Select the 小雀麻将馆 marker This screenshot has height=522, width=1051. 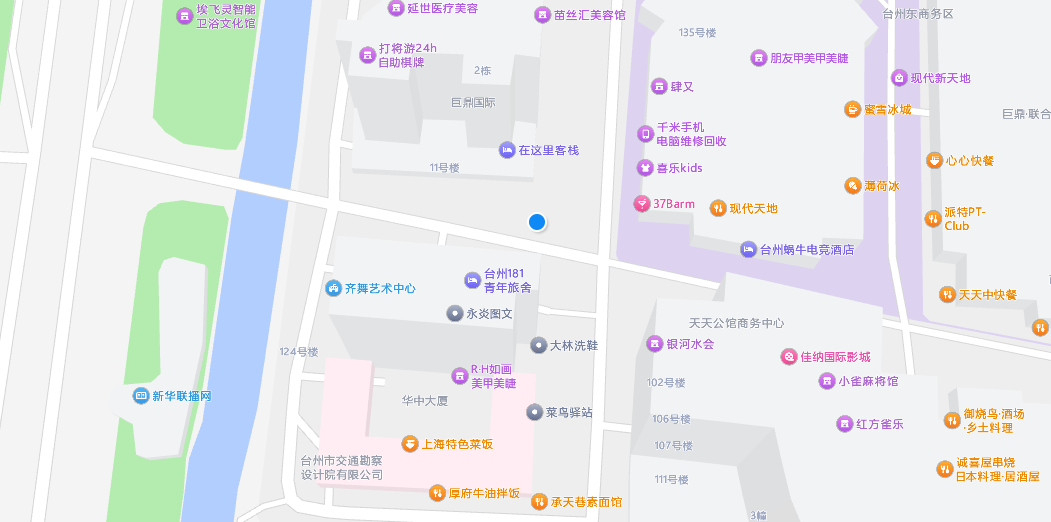click(x=827, y=381)
